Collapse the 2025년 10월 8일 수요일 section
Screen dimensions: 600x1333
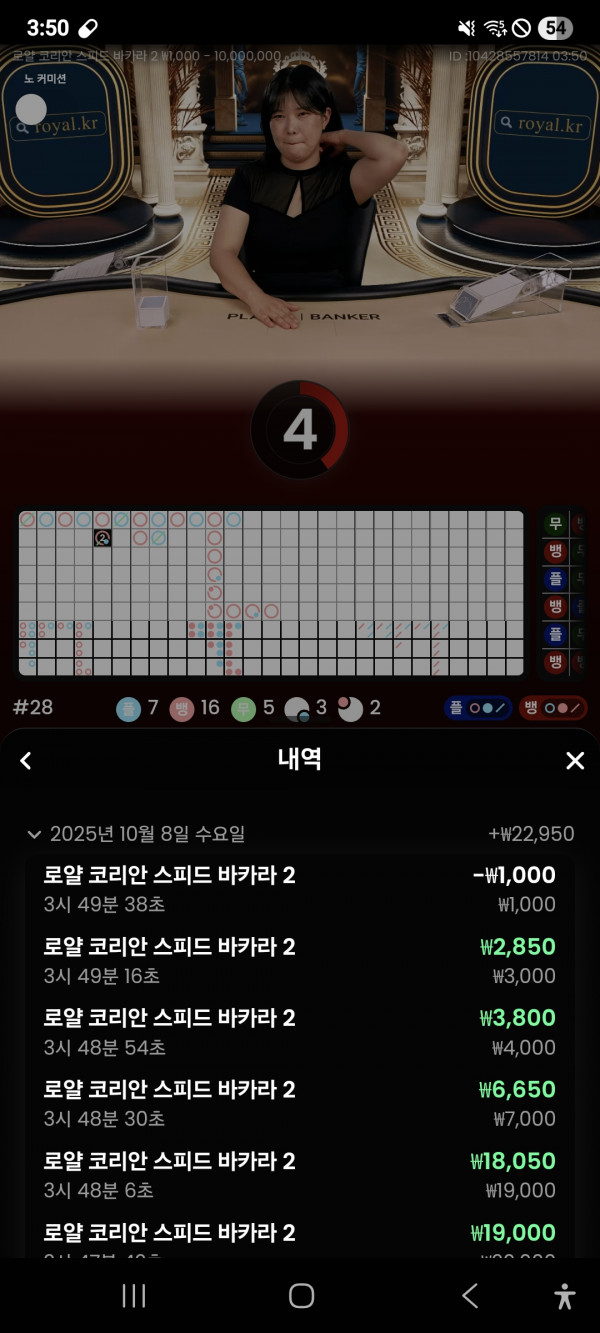point(35,834)
